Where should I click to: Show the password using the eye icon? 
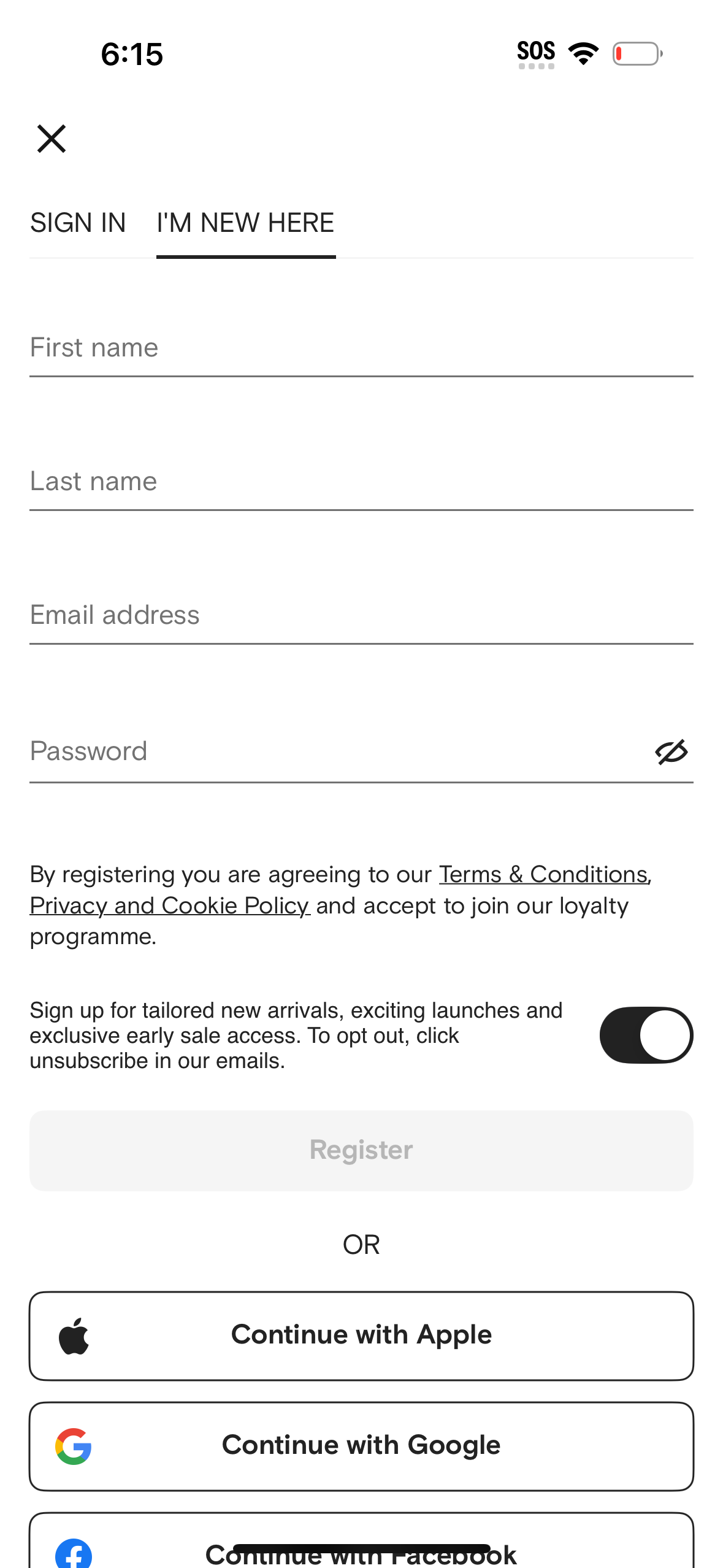pos(671,753)
